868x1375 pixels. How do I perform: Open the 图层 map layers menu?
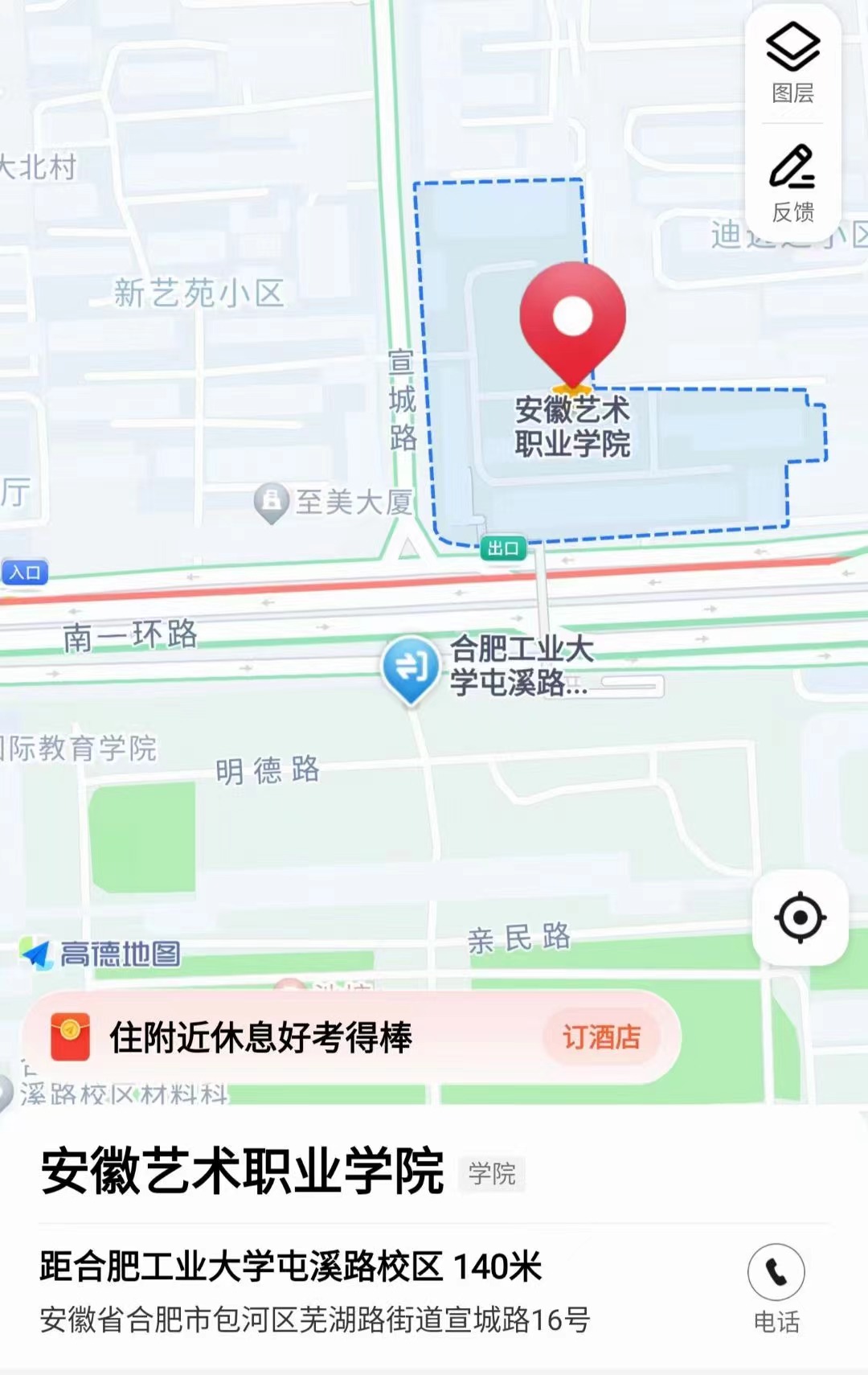pyautogui.click(x=792, y=64)
